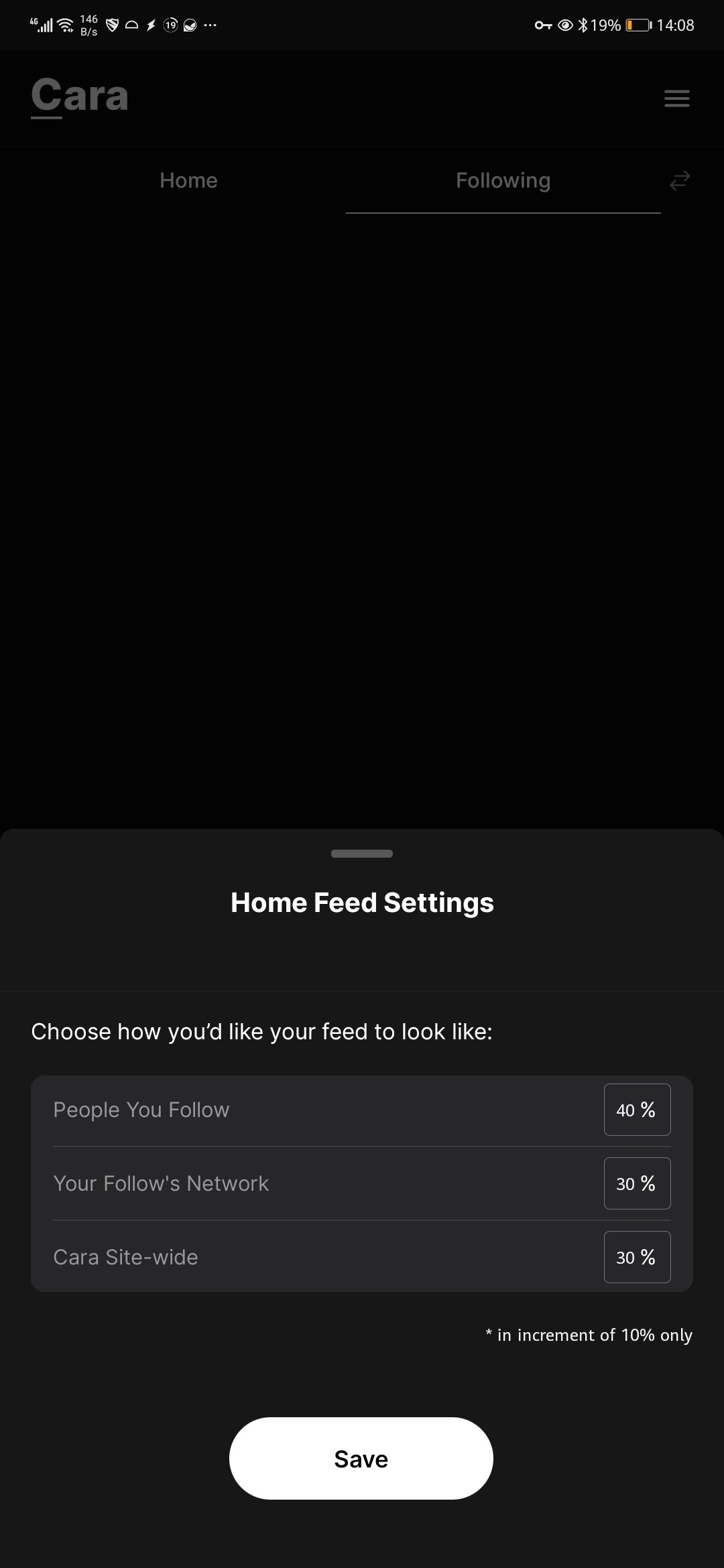Screen dimensions: 724x1568
Task: Switch to the Home tab
Action: coord(188,180)
